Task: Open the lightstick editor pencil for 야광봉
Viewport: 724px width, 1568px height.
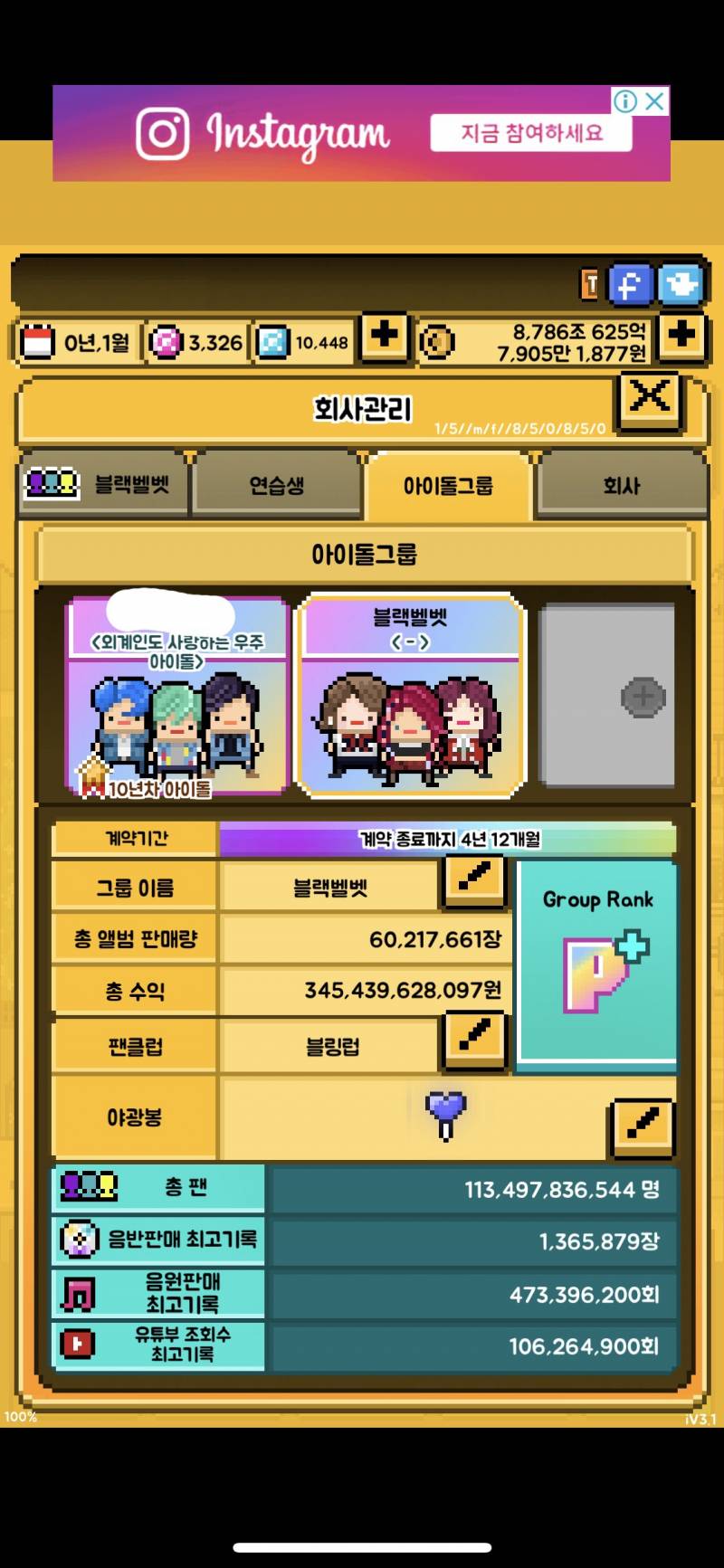Action: point(643,1125)
